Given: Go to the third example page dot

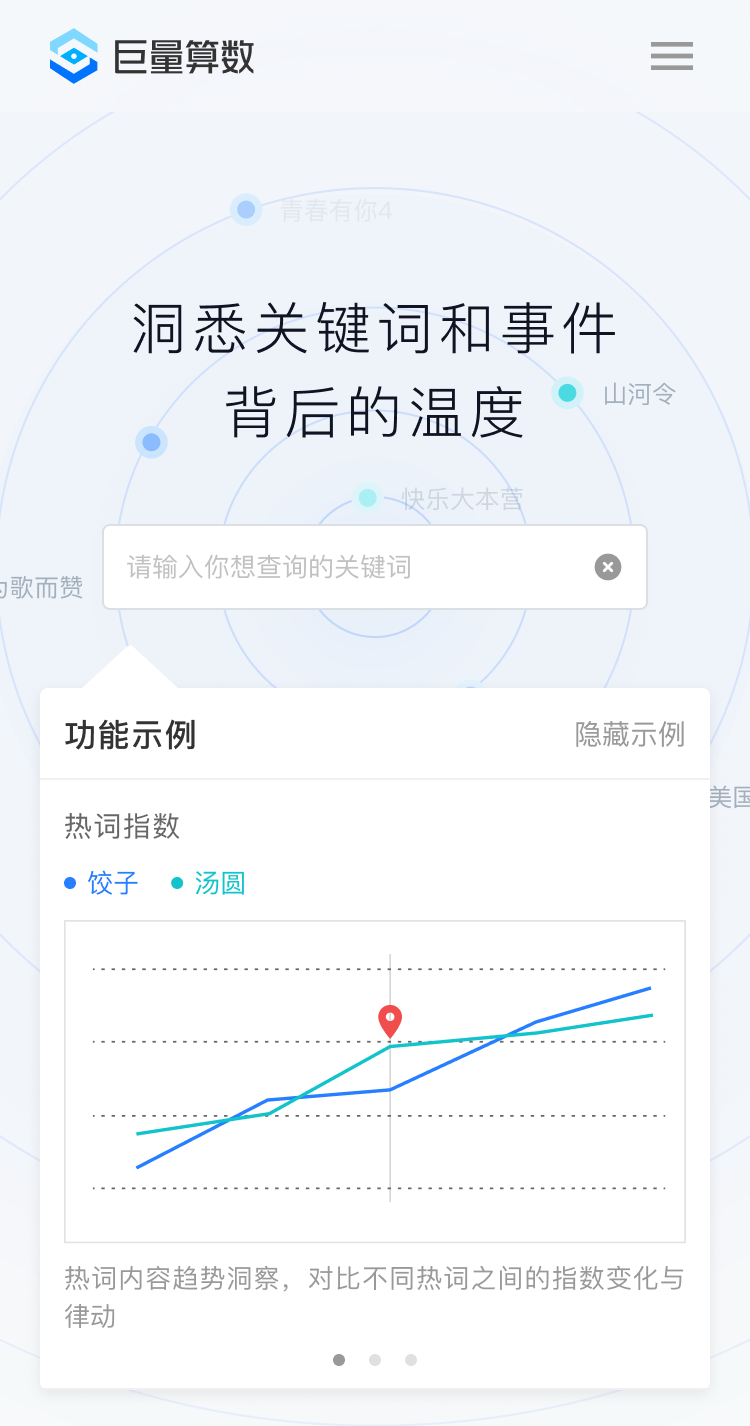Looking at the screenshot, I should 411,1360.
